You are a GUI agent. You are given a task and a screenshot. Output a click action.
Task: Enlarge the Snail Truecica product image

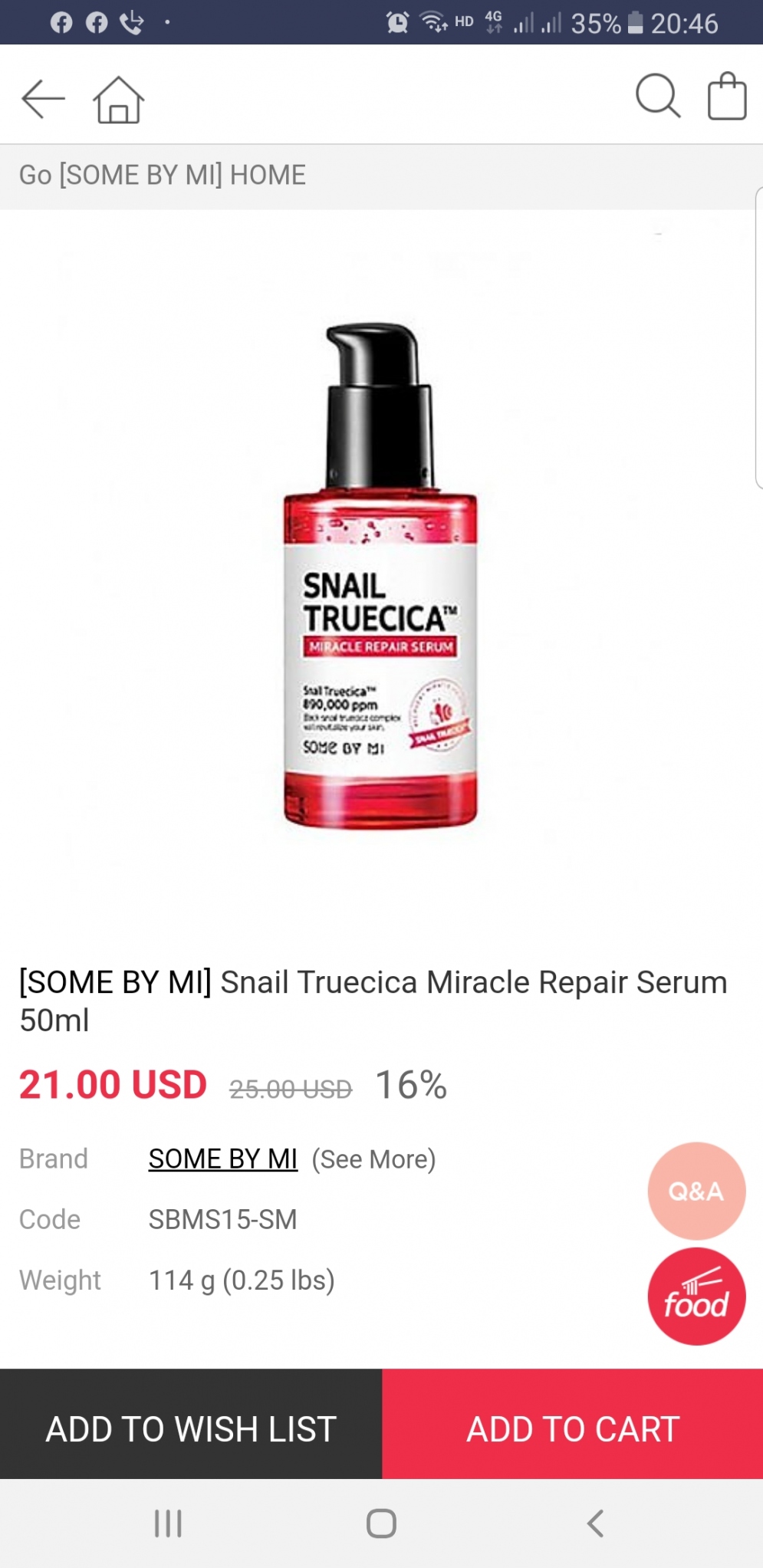[x=380, y=575]
